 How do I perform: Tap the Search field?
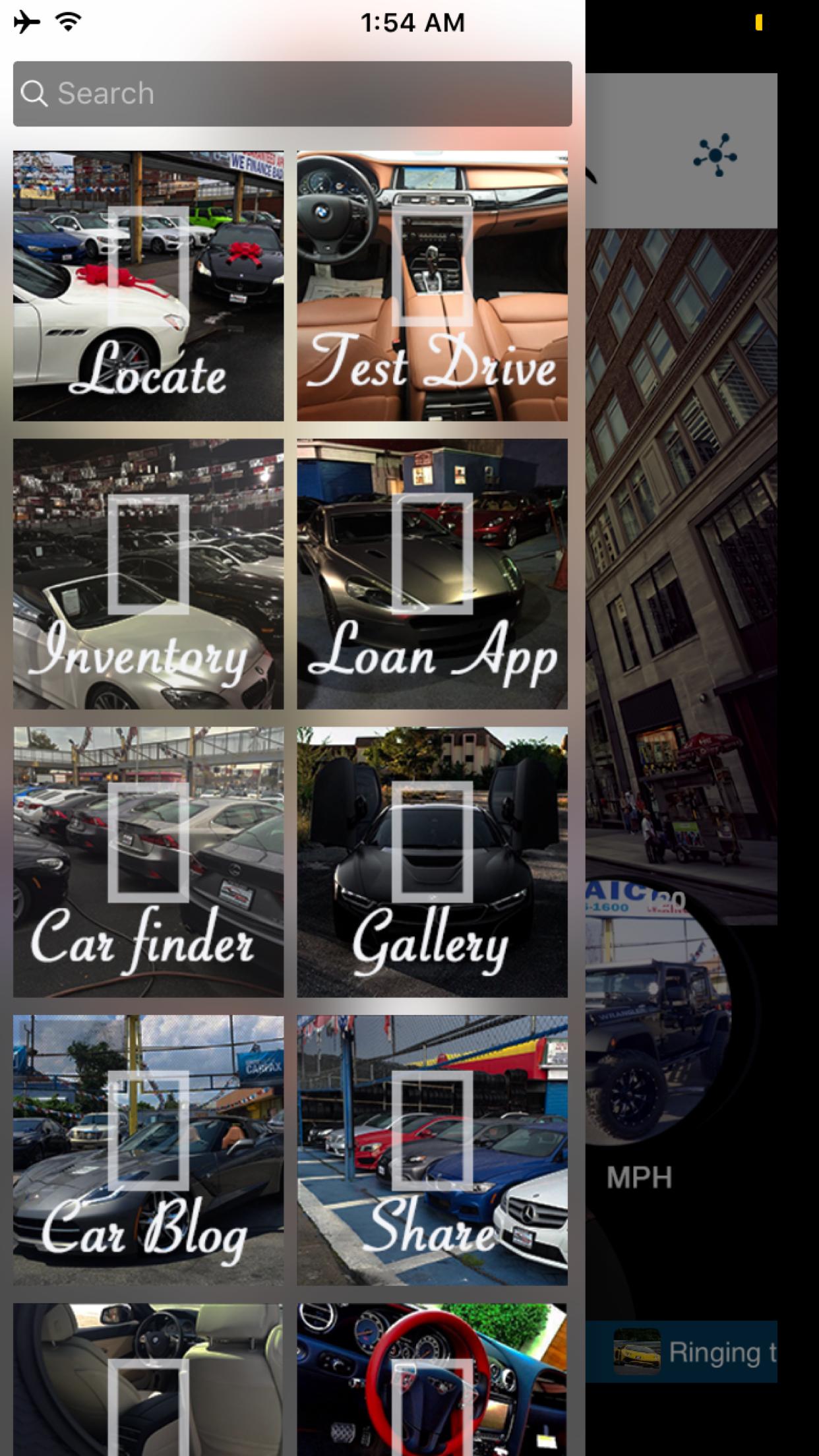[292, 94]
